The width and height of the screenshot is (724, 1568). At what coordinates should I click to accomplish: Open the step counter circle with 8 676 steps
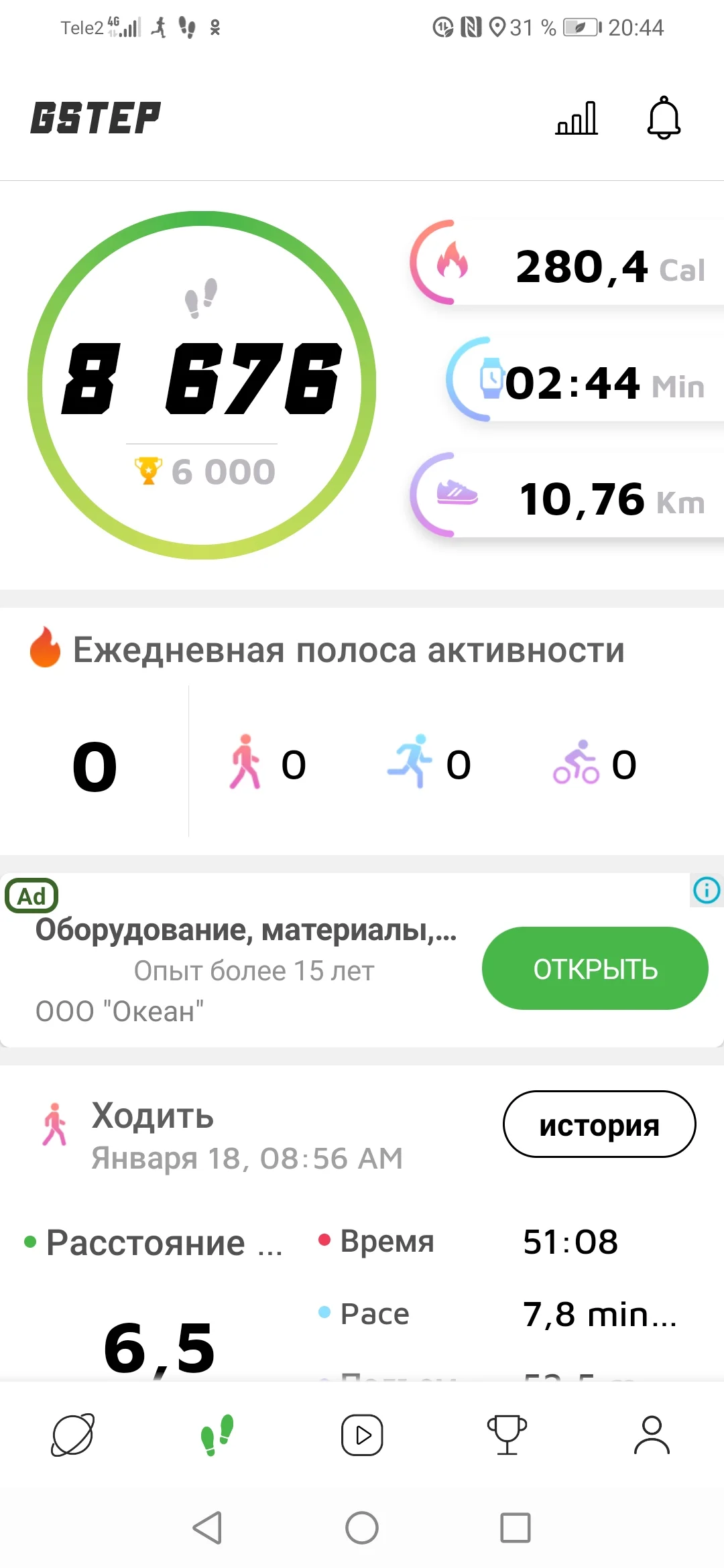(x=201, y=385)
